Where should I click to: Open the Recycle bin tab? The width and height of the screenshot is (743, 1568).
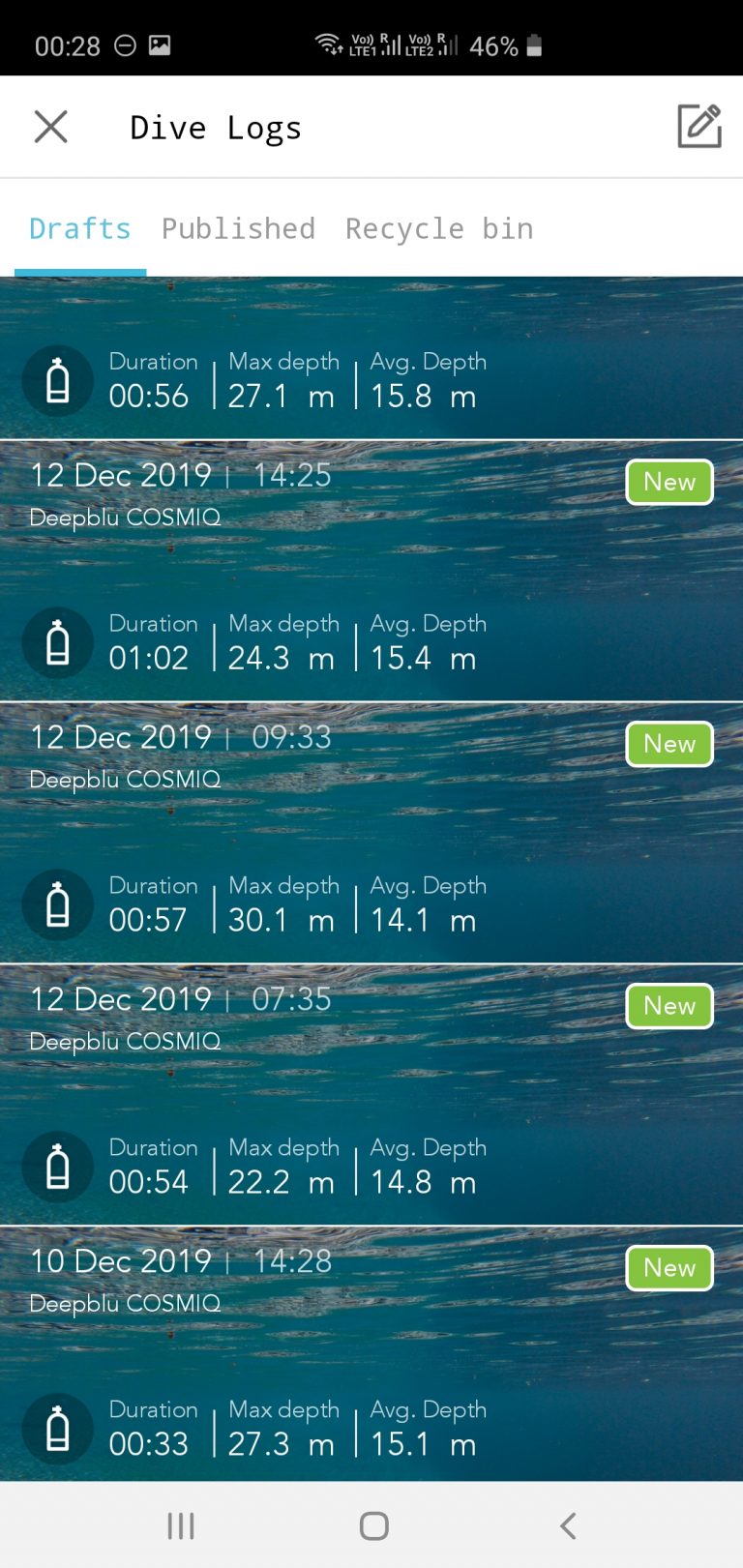click(438, 228)
